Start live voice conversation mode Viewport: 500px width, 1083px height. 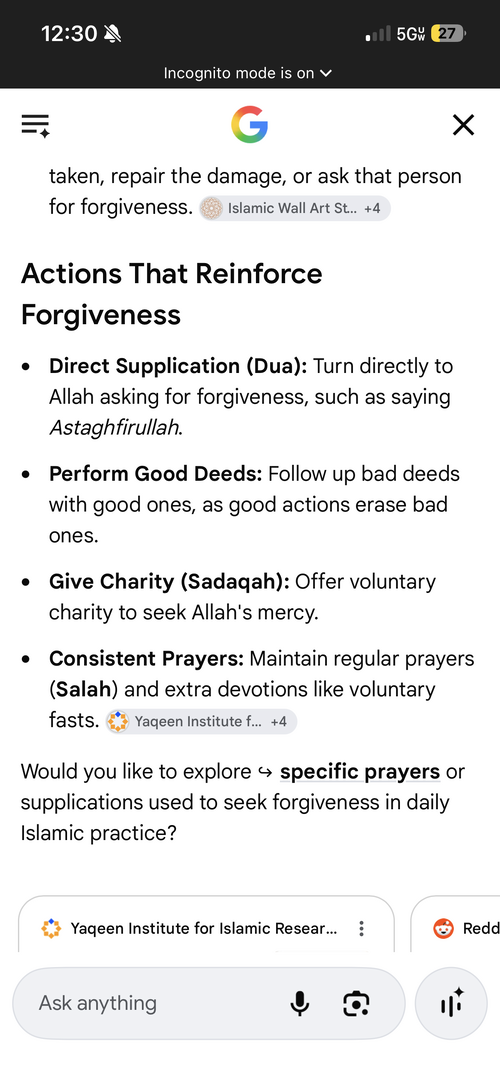[453, 1003]
